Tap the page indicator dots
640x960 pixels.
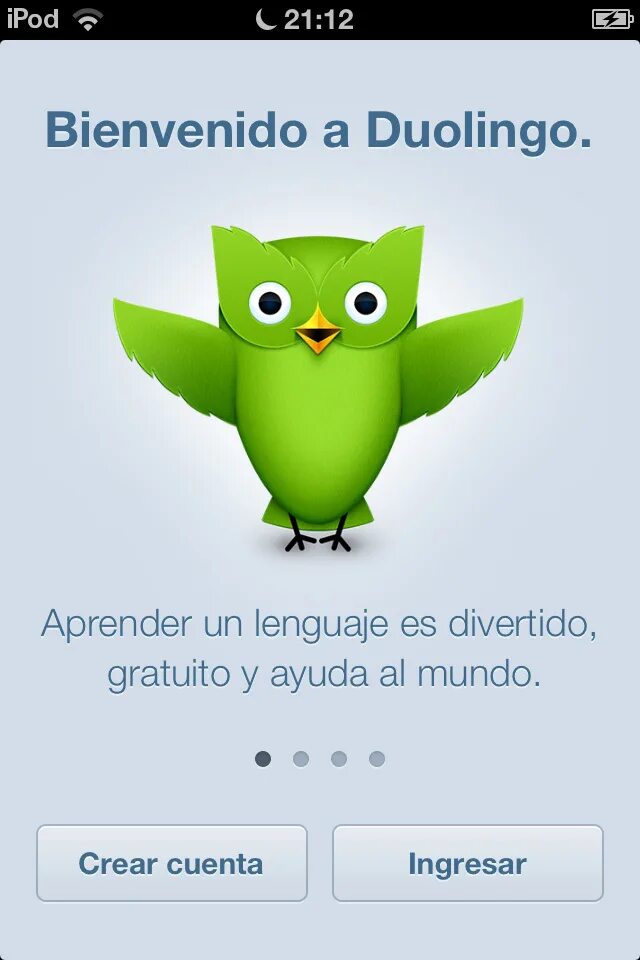tap(320, 759)
